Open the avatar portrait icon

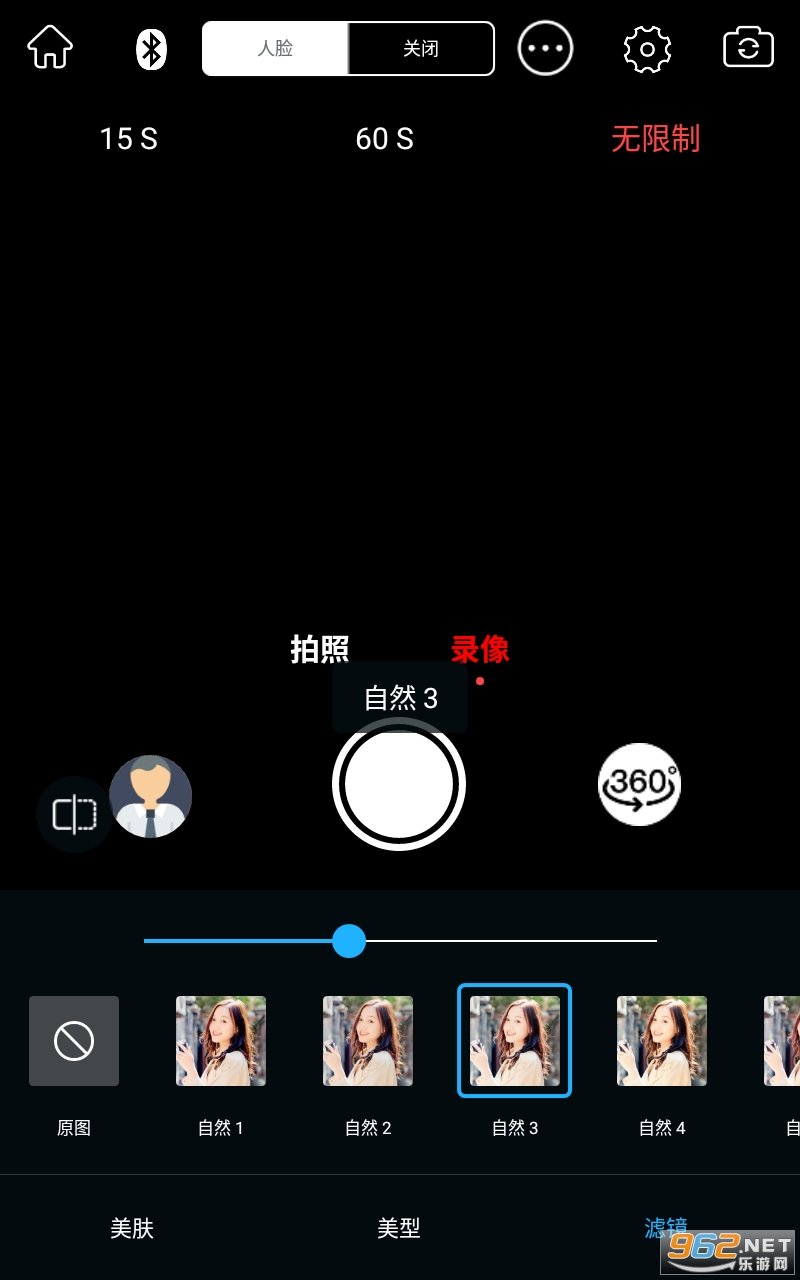click(150, 796)
